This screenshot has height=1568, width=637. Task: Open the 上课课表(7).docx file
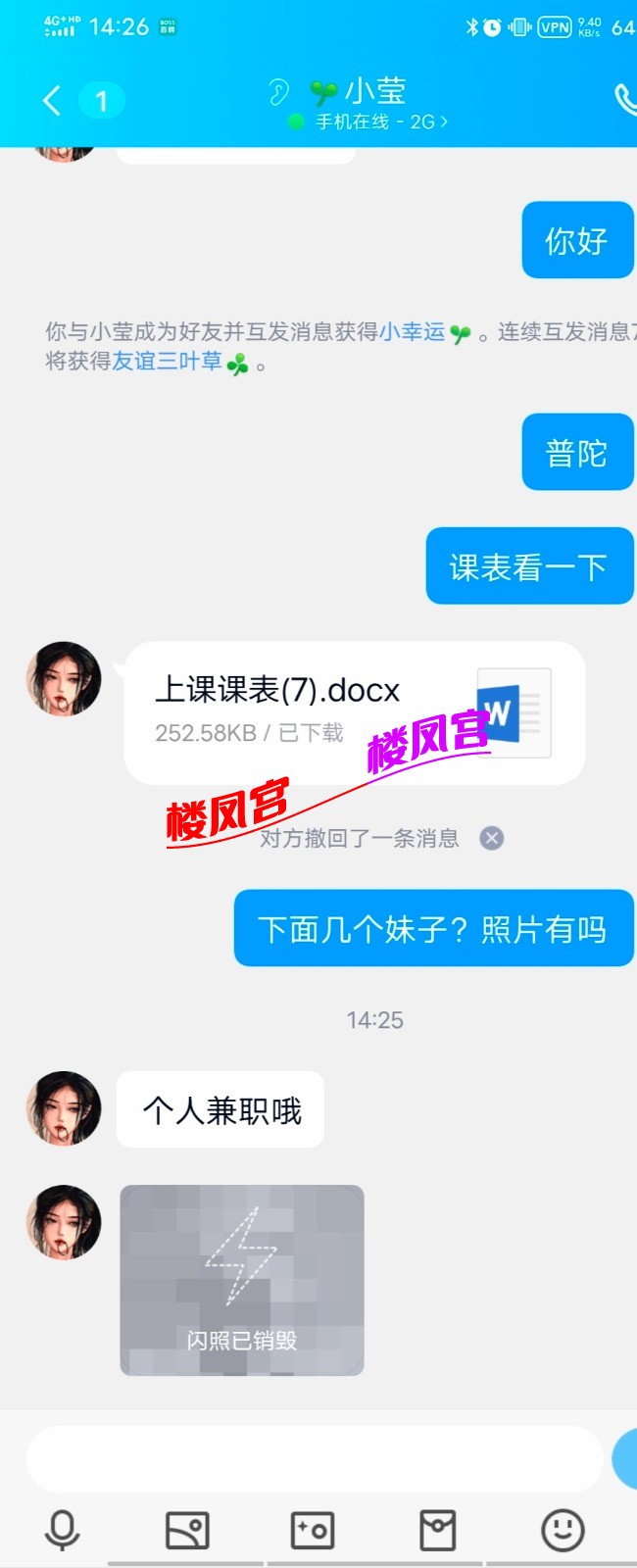[354, 711]
